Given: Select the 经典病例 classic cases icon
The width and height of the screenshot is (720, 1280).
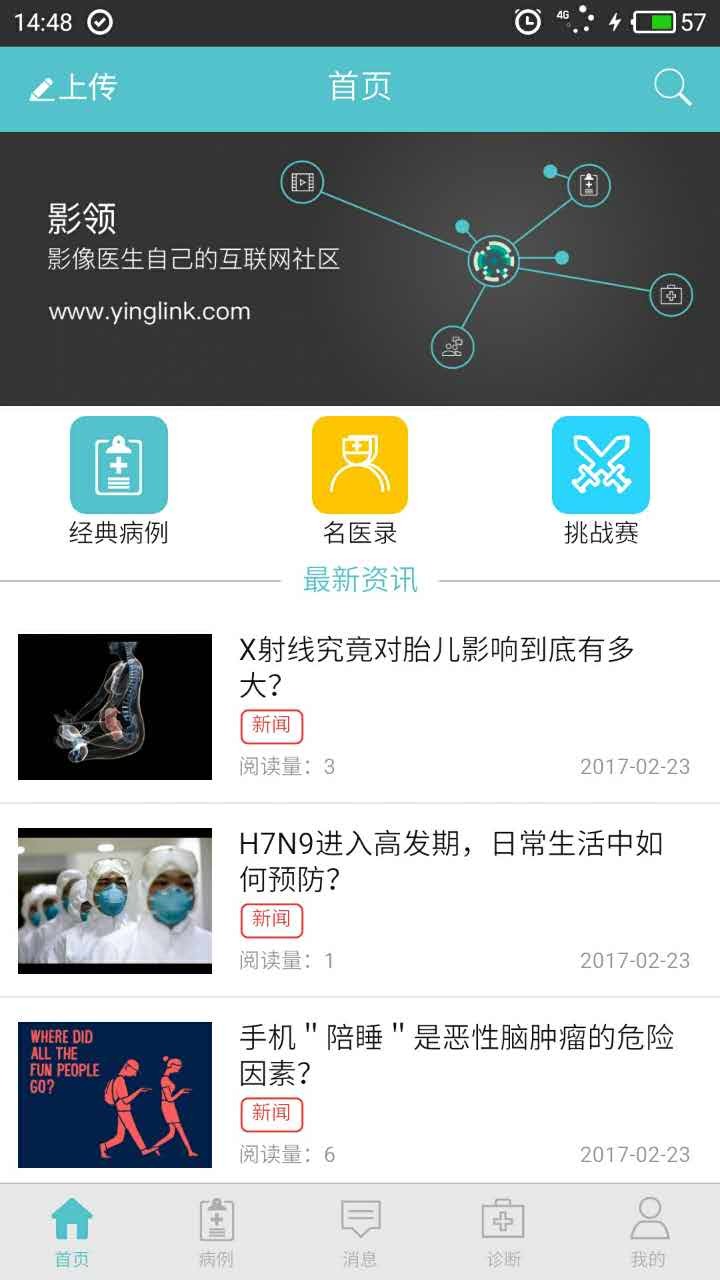Looking at the screenshot, I should pos(119,463).
